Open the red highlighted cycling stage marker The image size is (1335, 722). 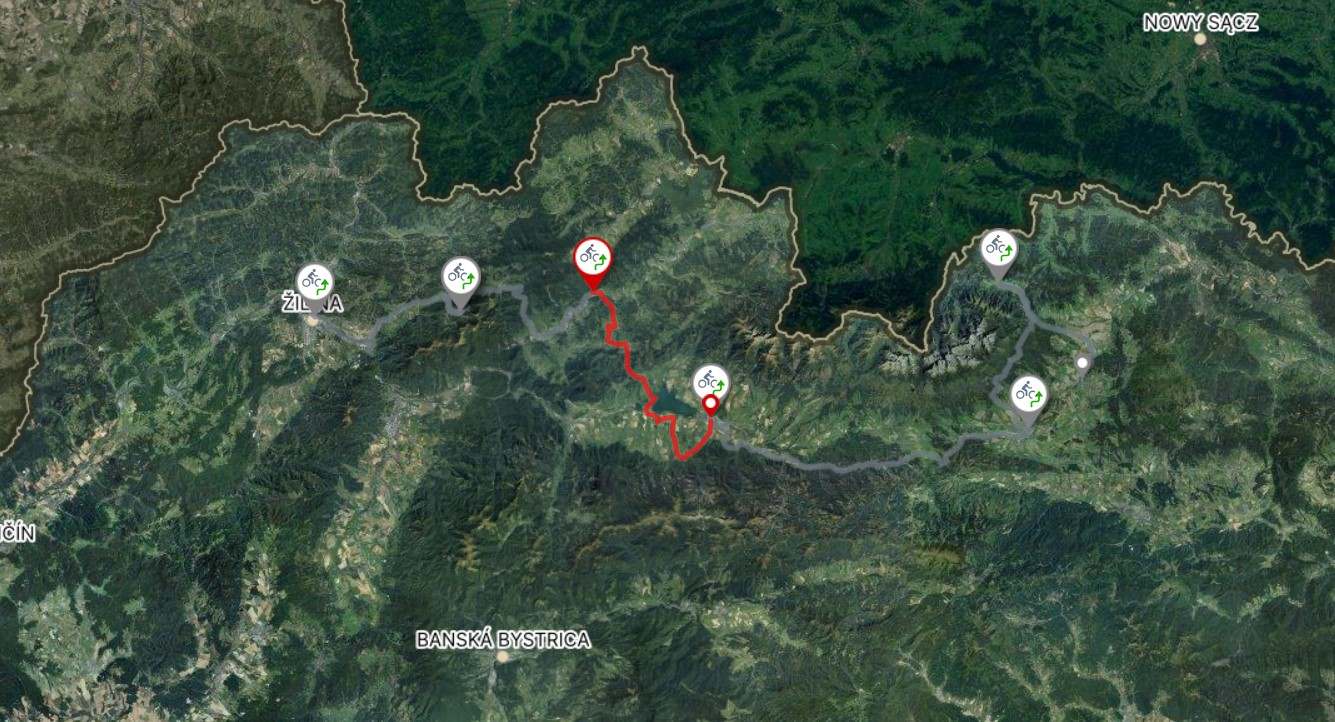[593, 258]
